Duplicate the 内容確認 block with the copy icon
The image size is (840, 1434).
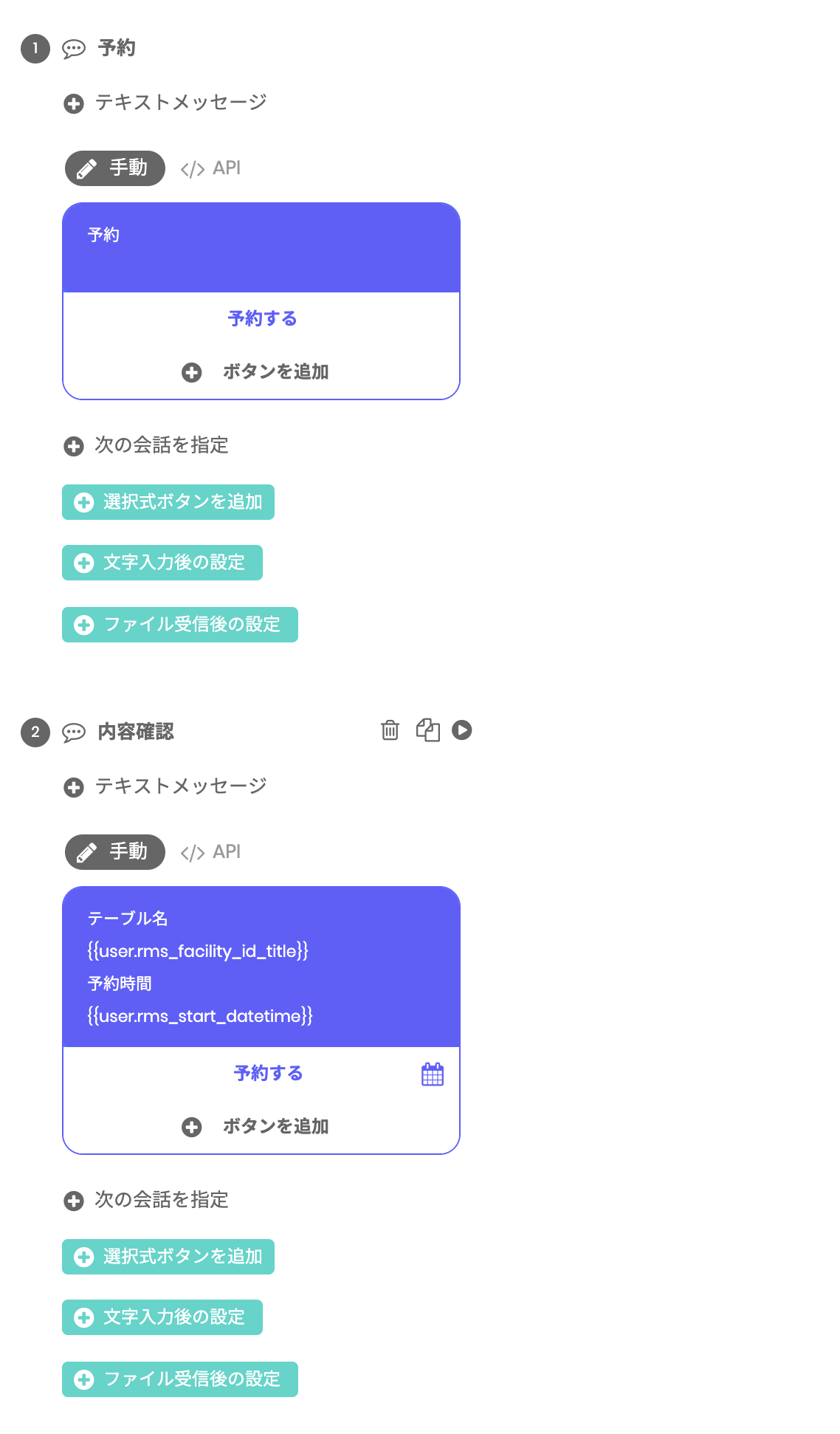click(428, 730)
